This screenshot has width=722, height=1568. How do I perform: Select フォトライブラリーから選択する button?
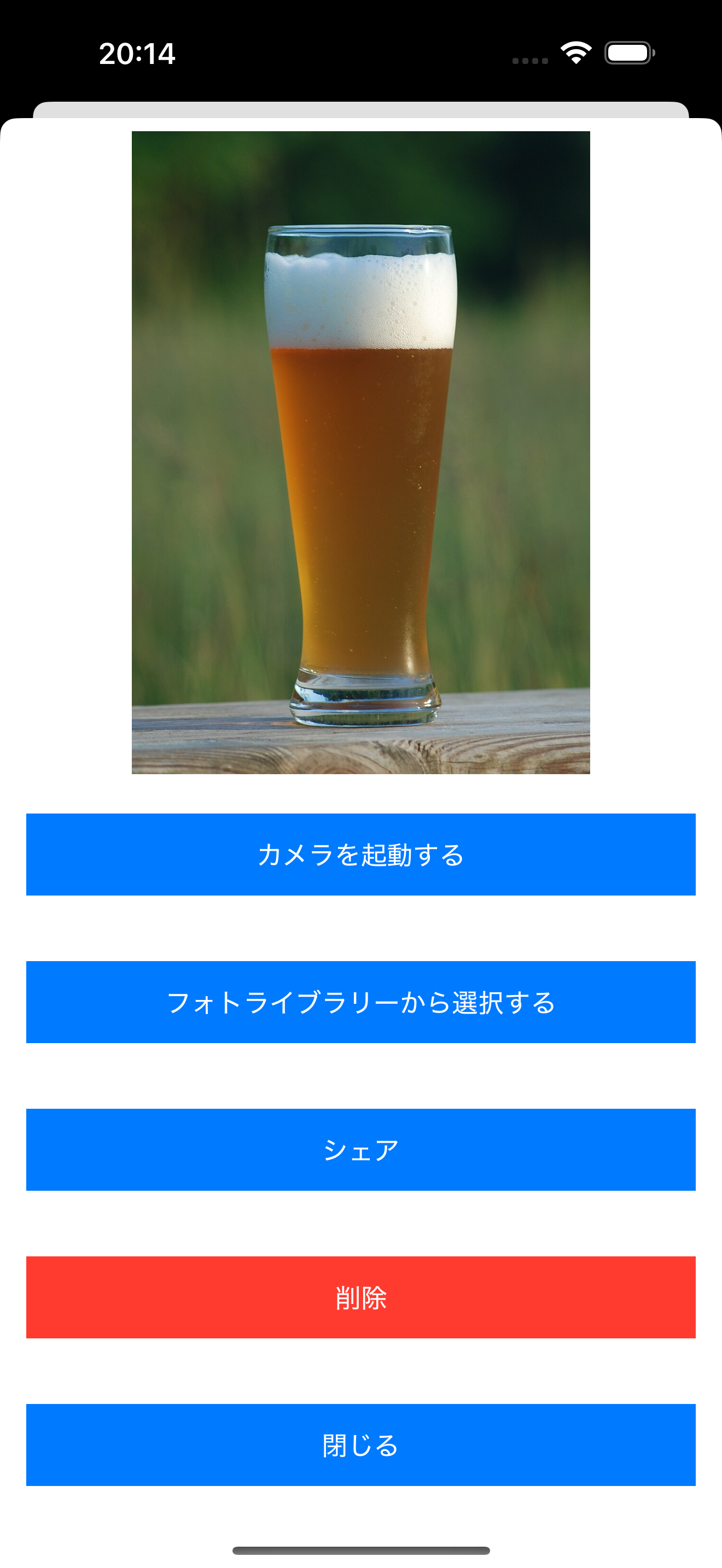tap(361, 1002)
